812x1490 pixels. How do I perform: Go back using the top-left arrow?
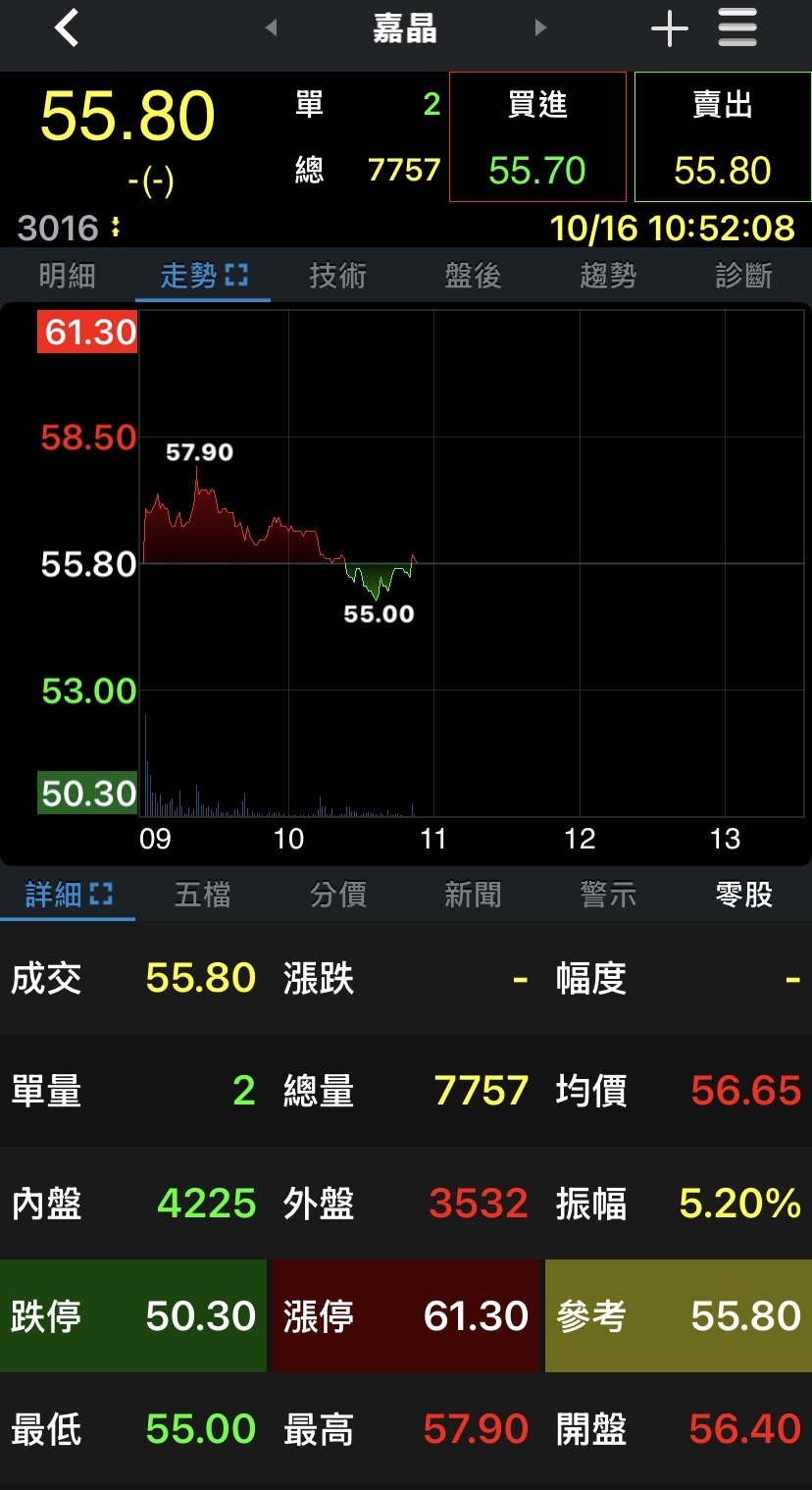(x=67, y=28)
